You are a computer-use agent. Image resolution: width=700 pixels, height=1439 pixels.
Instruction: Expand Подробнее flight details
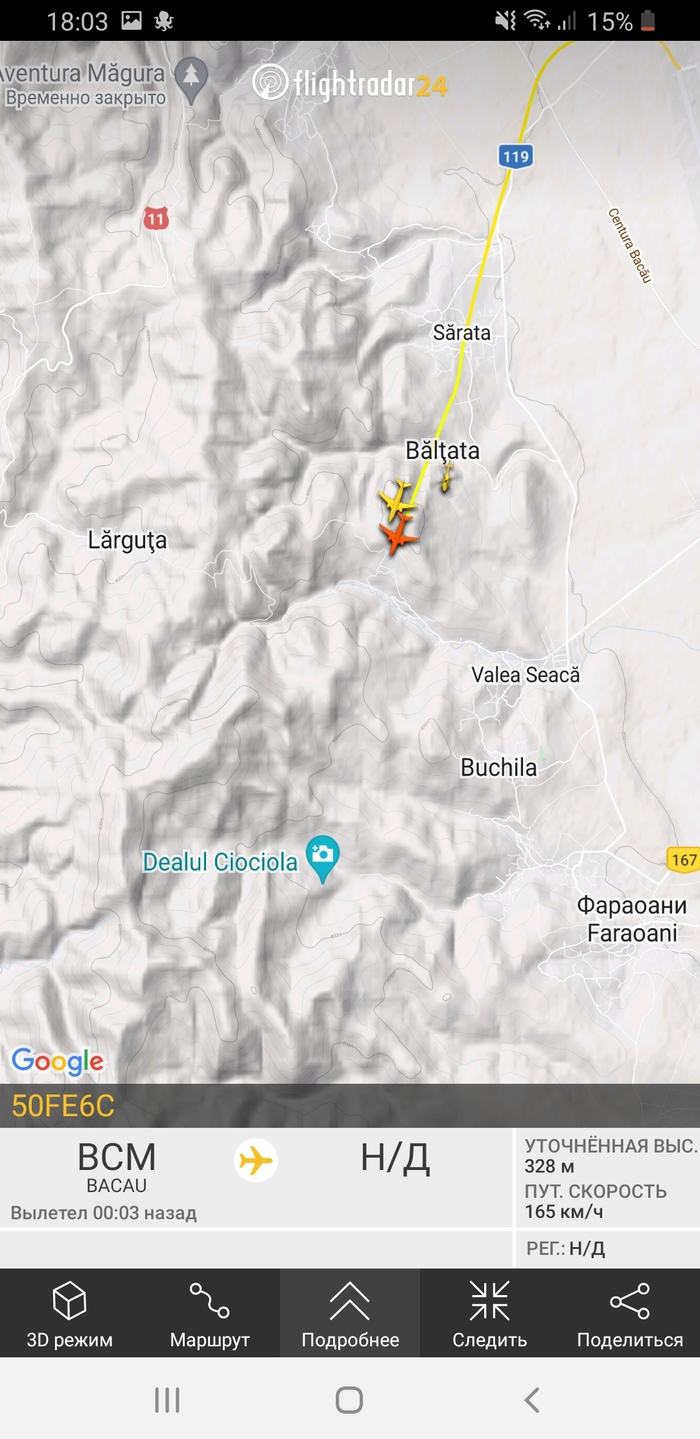350,1314
